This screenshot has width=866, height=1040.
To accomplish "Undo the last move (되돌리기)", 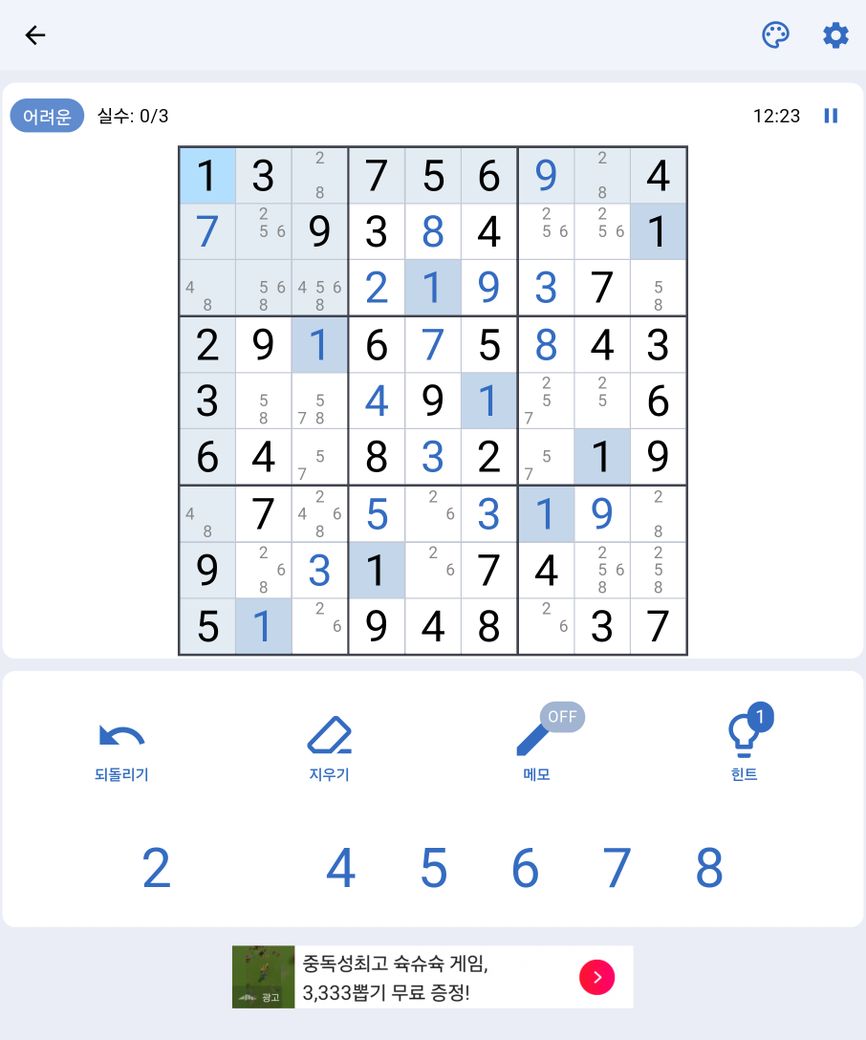I will [x=122, y=751].
